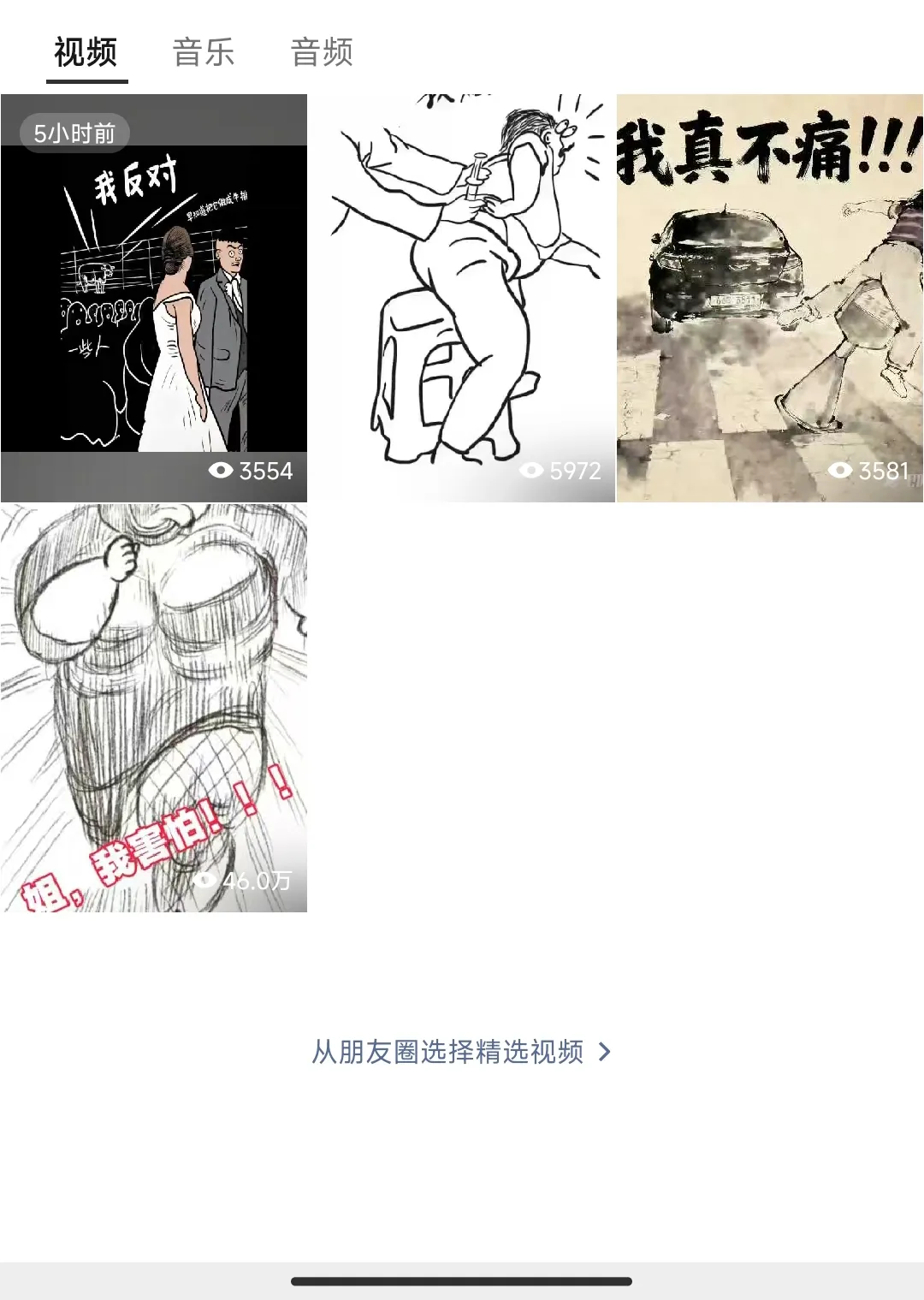Image resolution: width=924 pixels, height=1300 pixels.
Task: Open the 我反对 video with 3554 views
Action: [x=154, y=298]
